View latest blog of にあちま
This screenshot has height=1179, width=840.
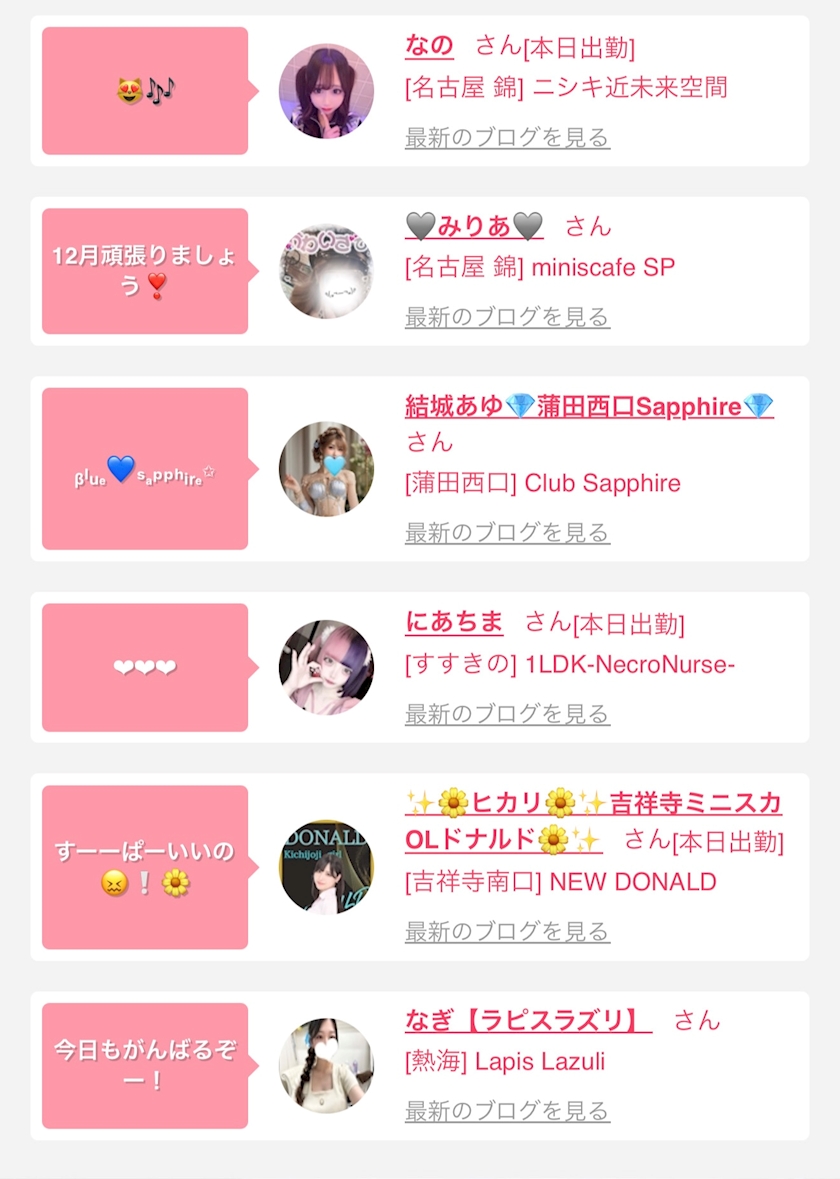tap(507, 714)
